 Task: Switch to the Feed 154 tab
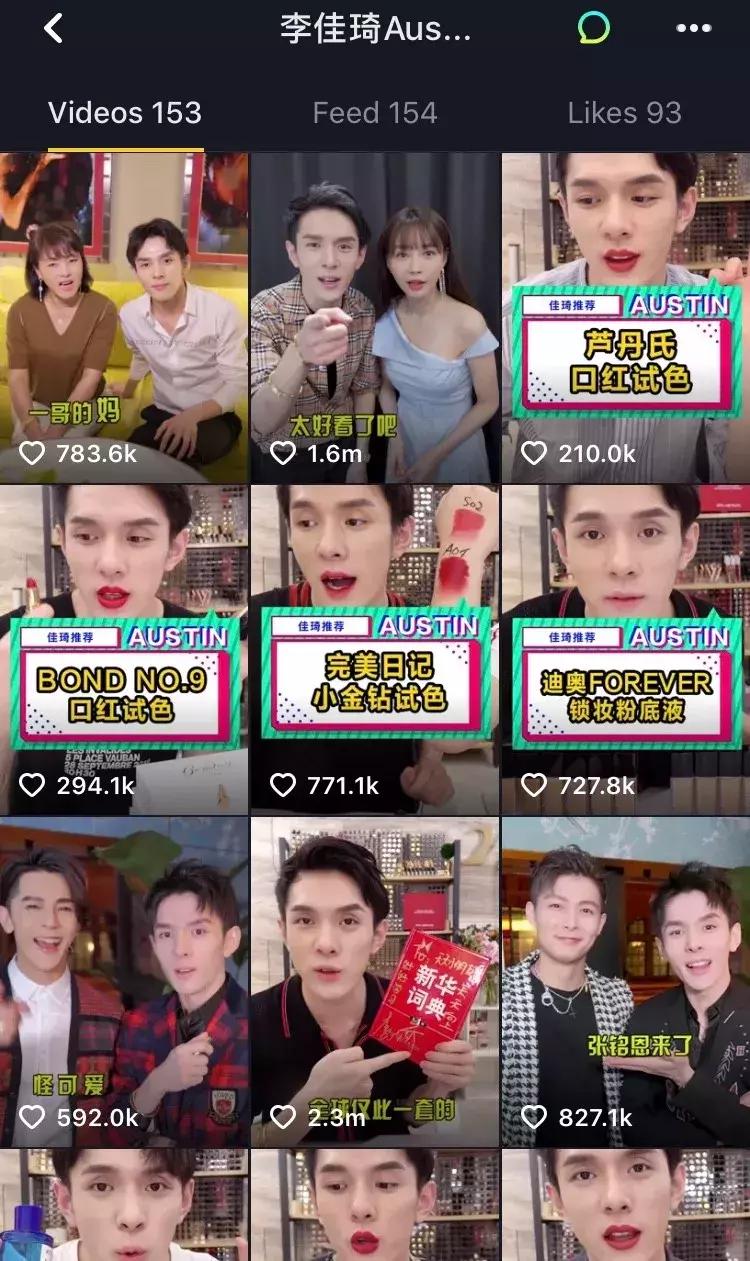click(375, 113)
